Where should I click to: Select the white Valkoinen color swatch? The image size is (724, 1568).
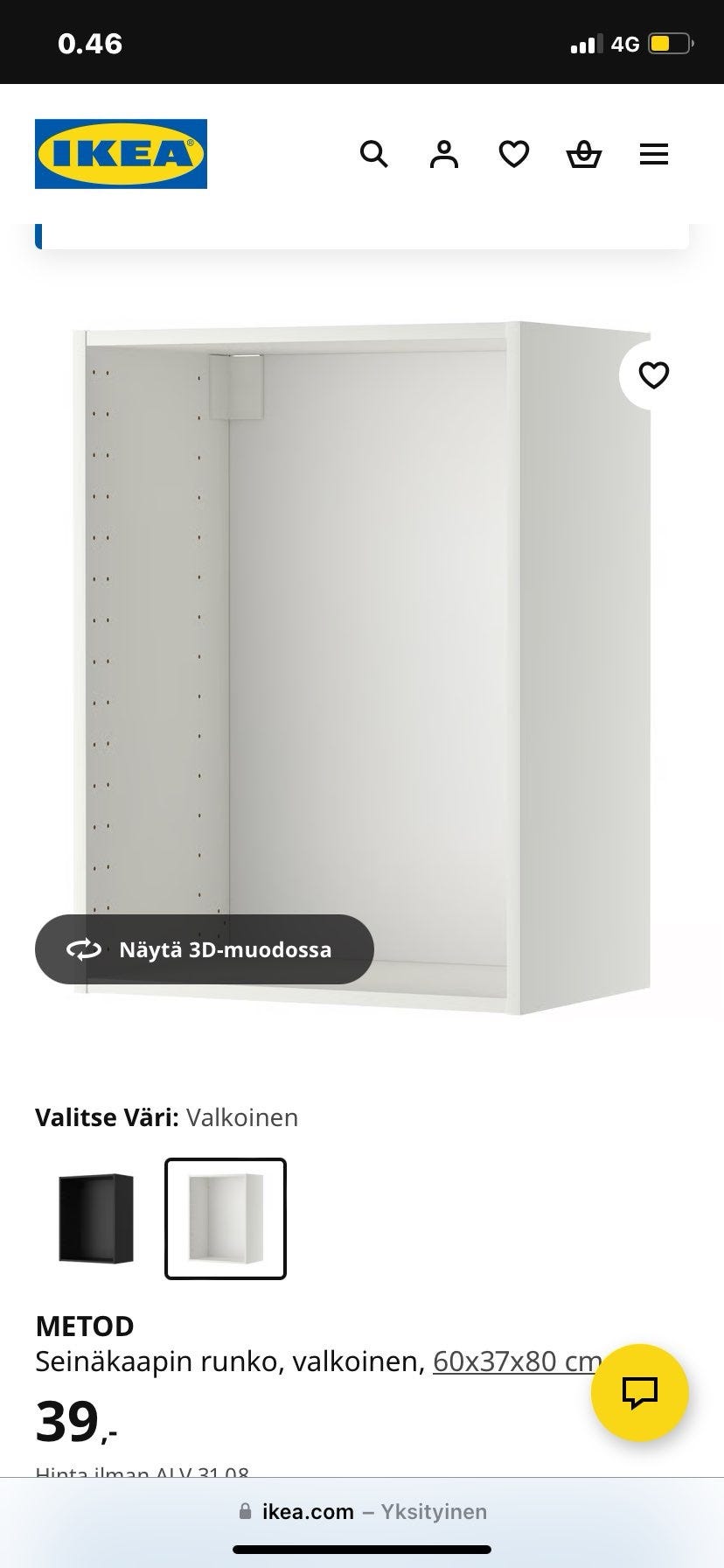(x=225, y=1218)
